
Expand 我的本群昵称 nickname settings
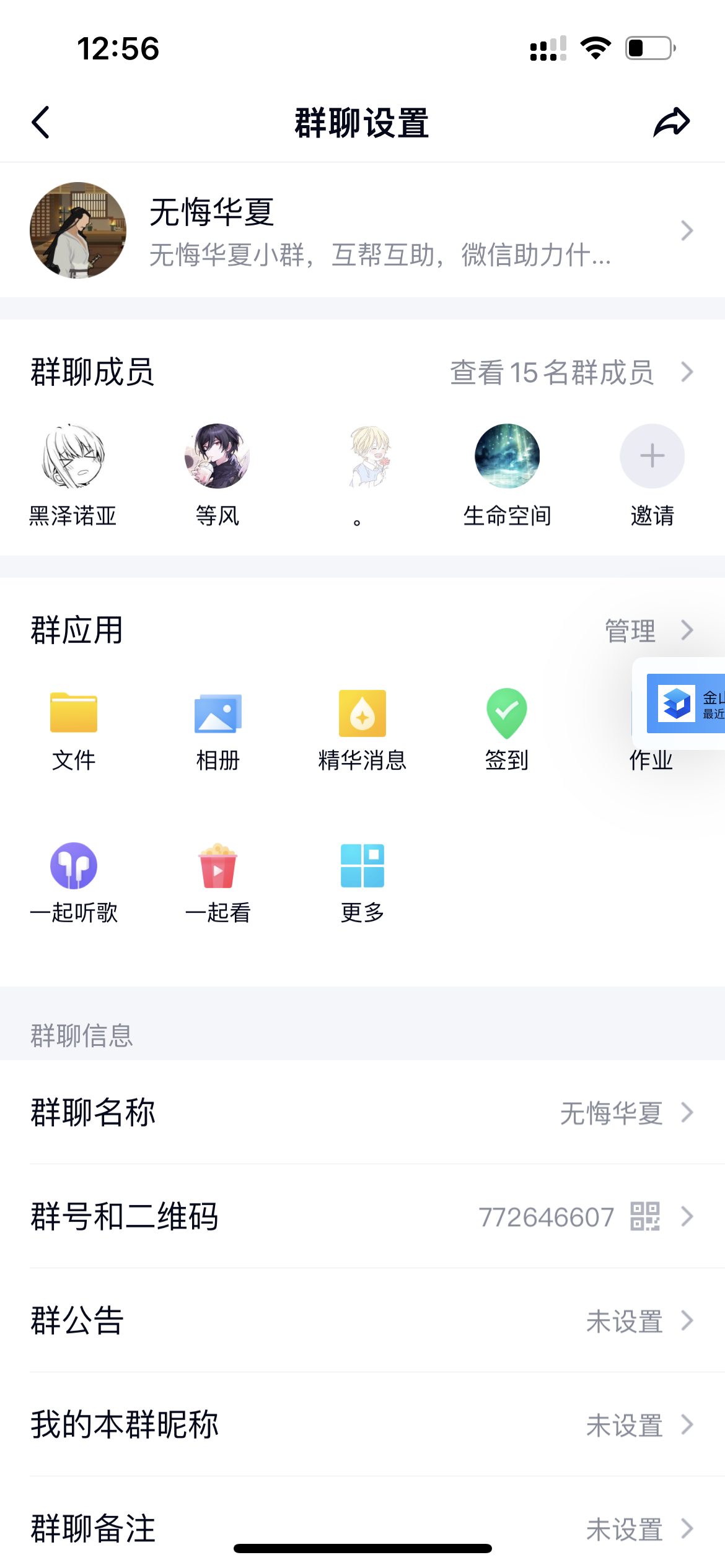(x=362, y=1426)
